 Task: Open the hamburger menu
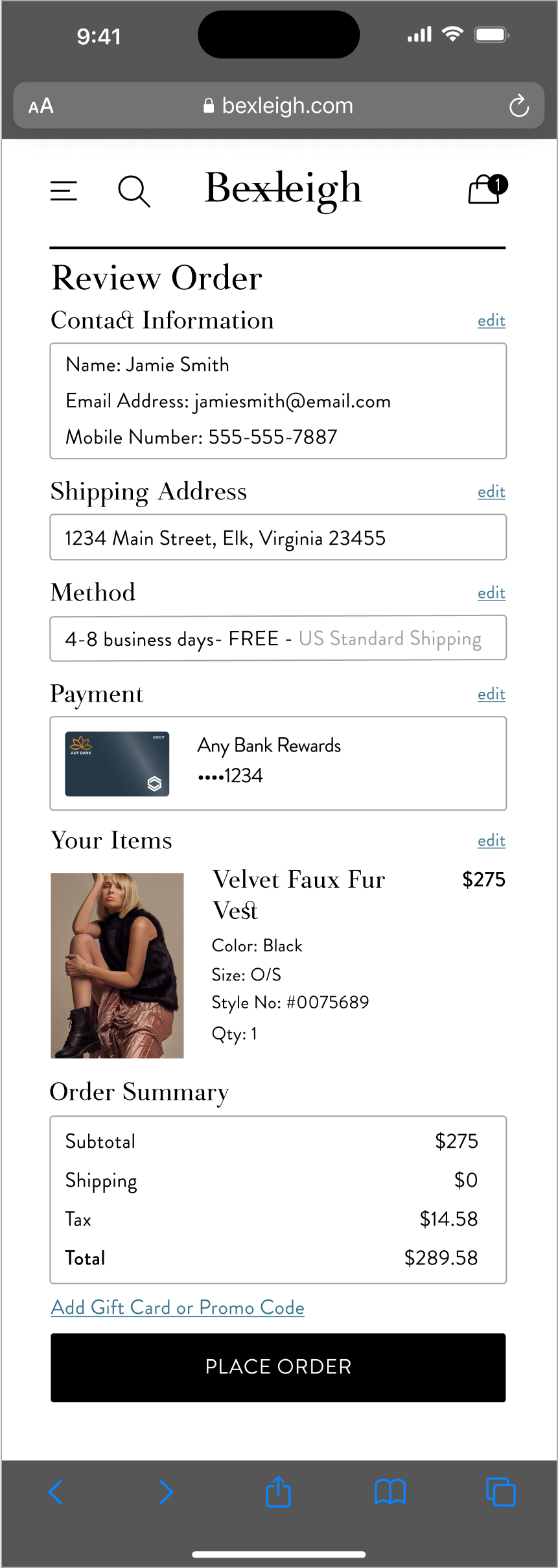[64, 191]
